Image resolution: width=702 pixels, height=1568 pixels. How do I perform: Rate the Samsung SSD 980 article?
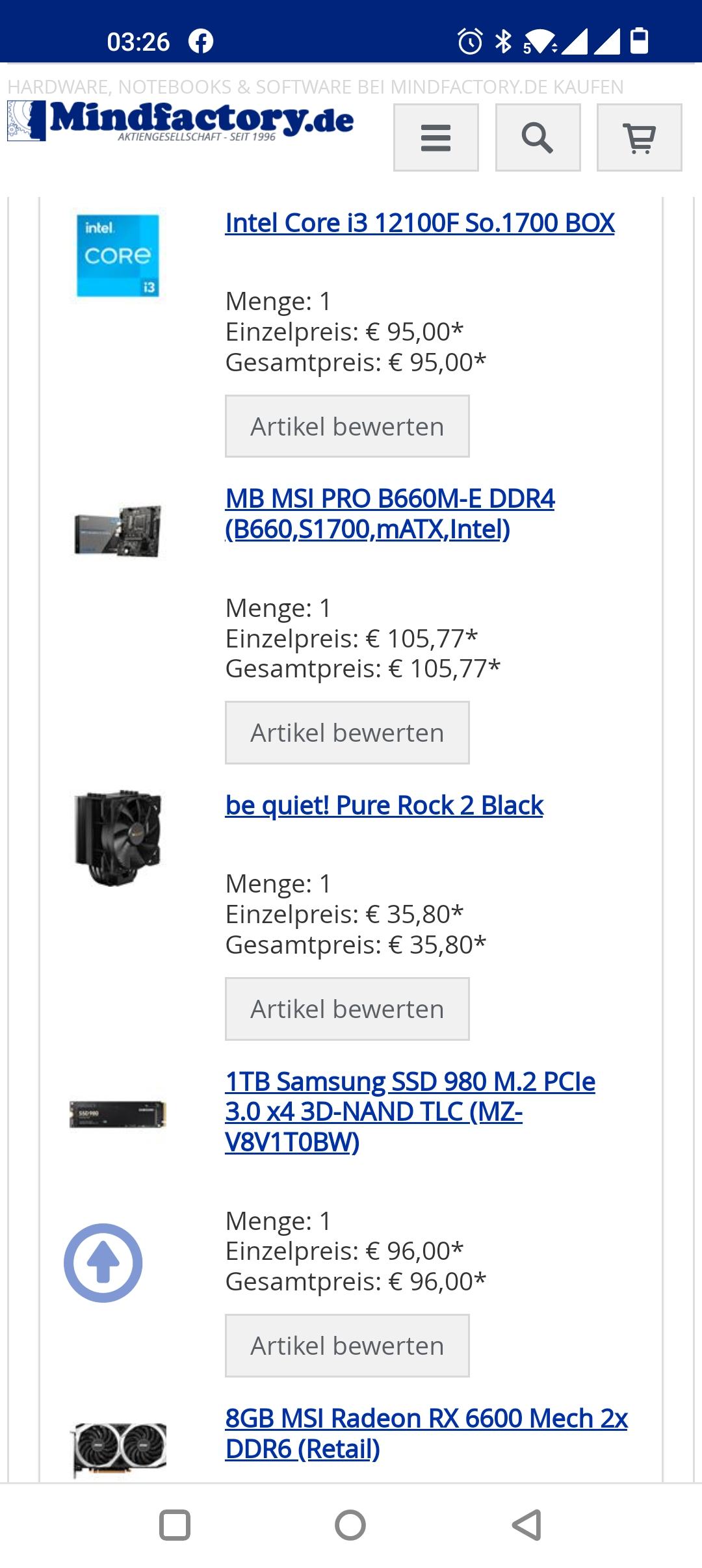[x=347, y=1346]
